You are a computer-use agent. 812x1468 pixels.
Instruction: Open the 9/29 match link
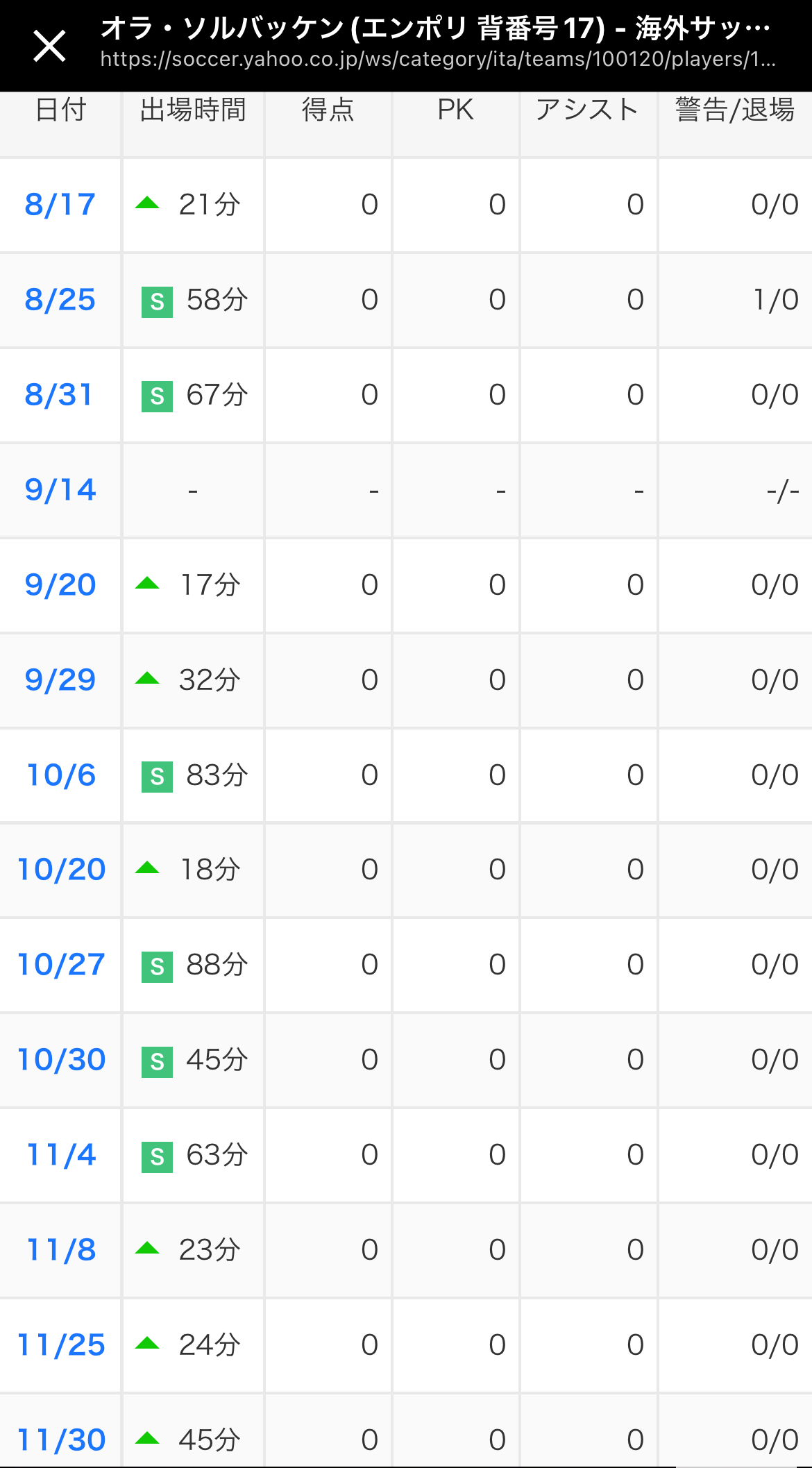tap(60, 680)
